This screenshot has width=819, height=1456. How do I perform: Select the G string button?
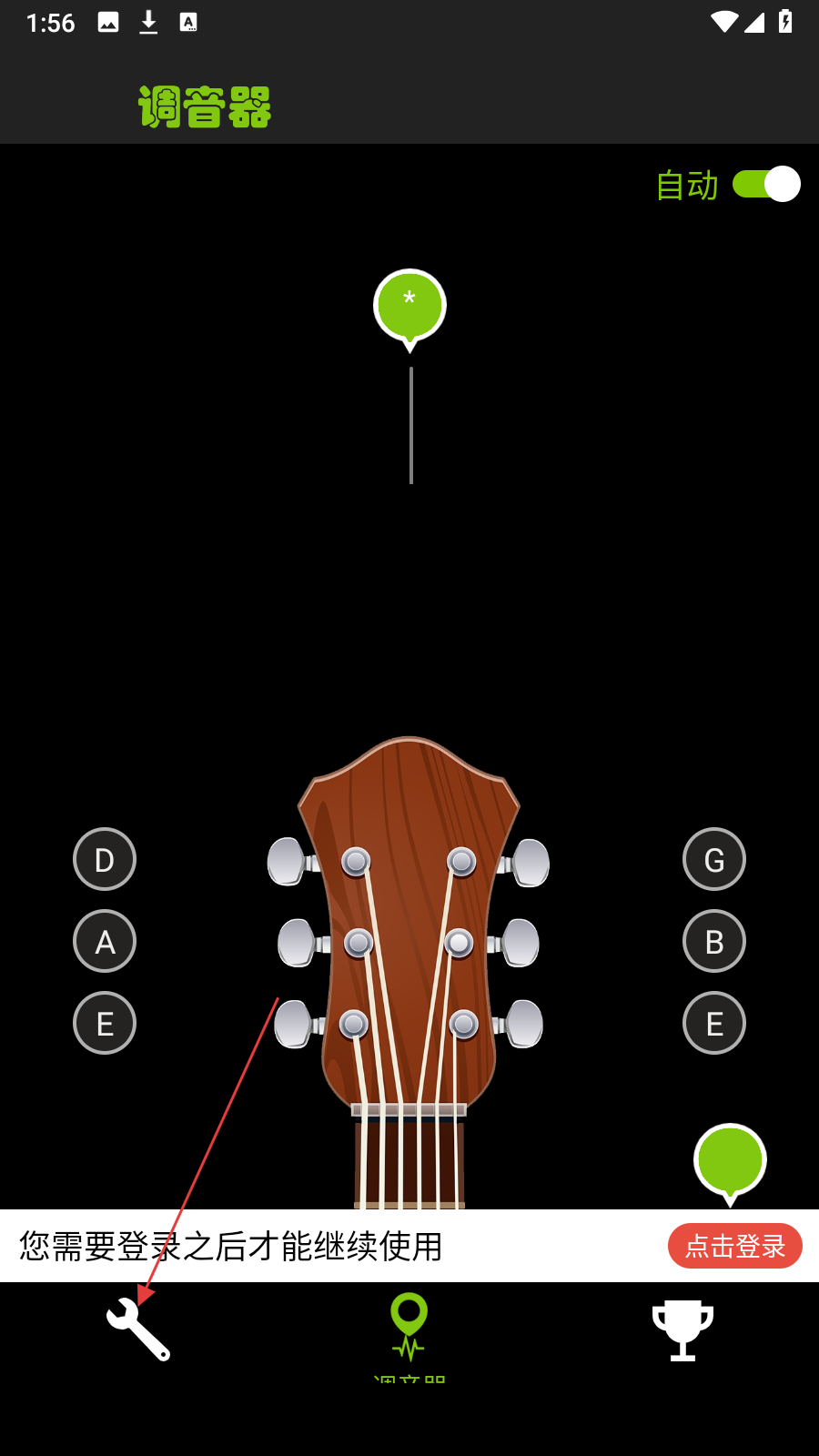coord(714,859)
